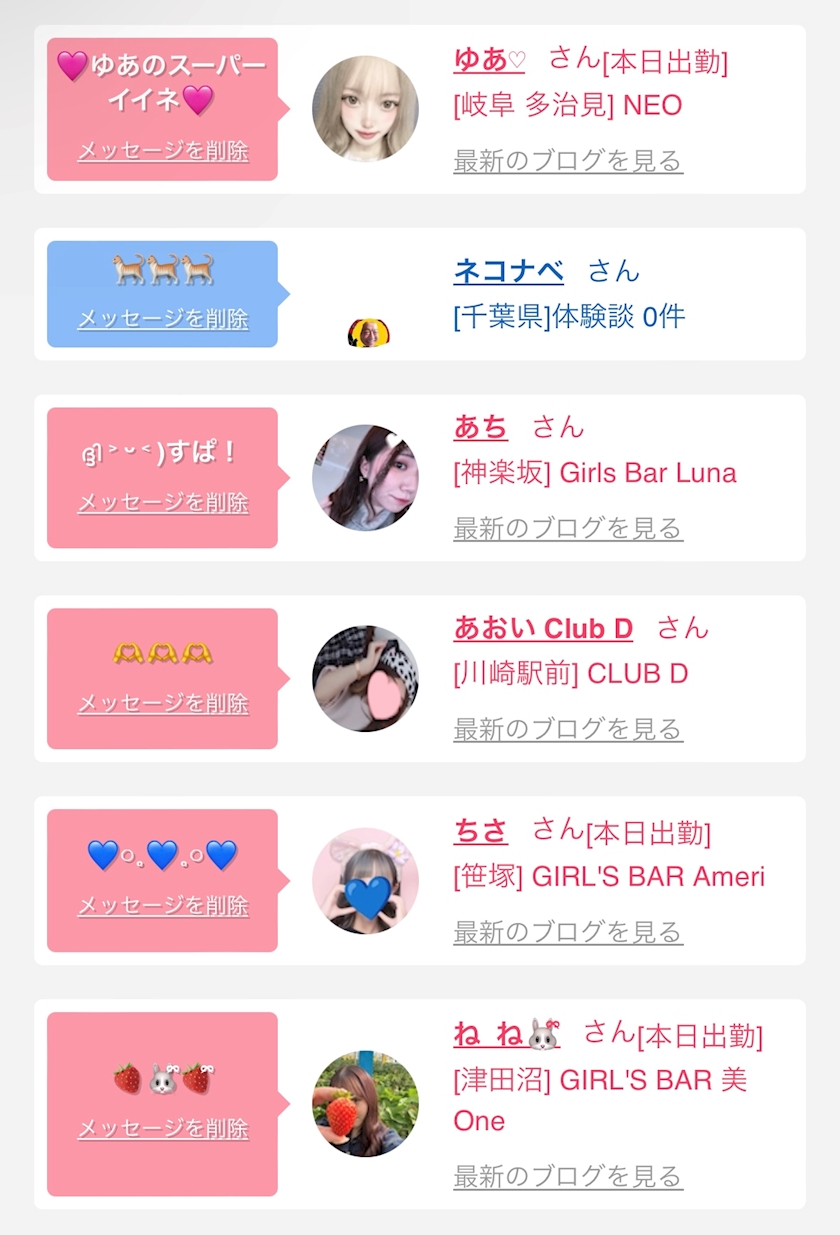View ちさ's latest blog
The width and height of the screenshot is (840, 1235).
pyautogui.click(x=568, y=932)
